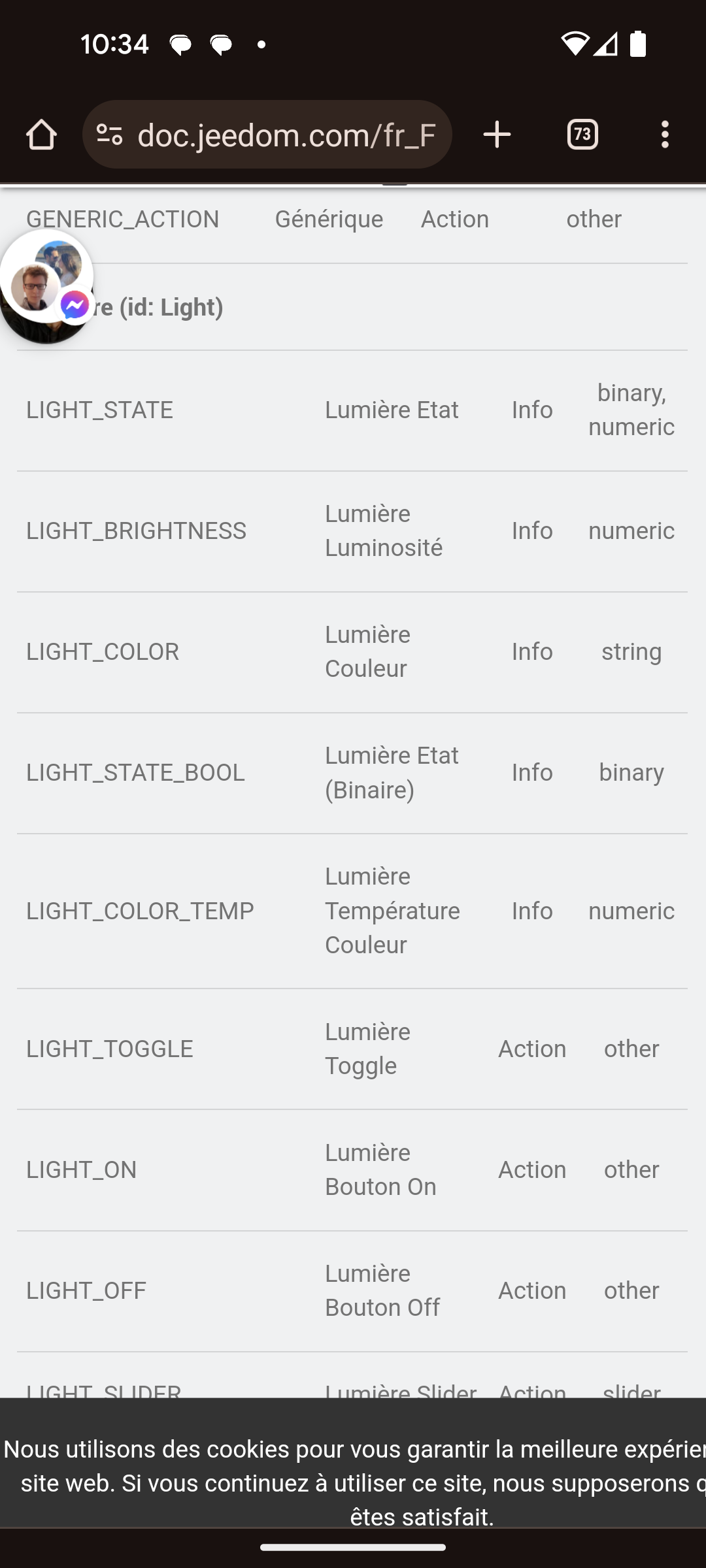Open the tab switcher showing 73 tabs

pos(582,135)
